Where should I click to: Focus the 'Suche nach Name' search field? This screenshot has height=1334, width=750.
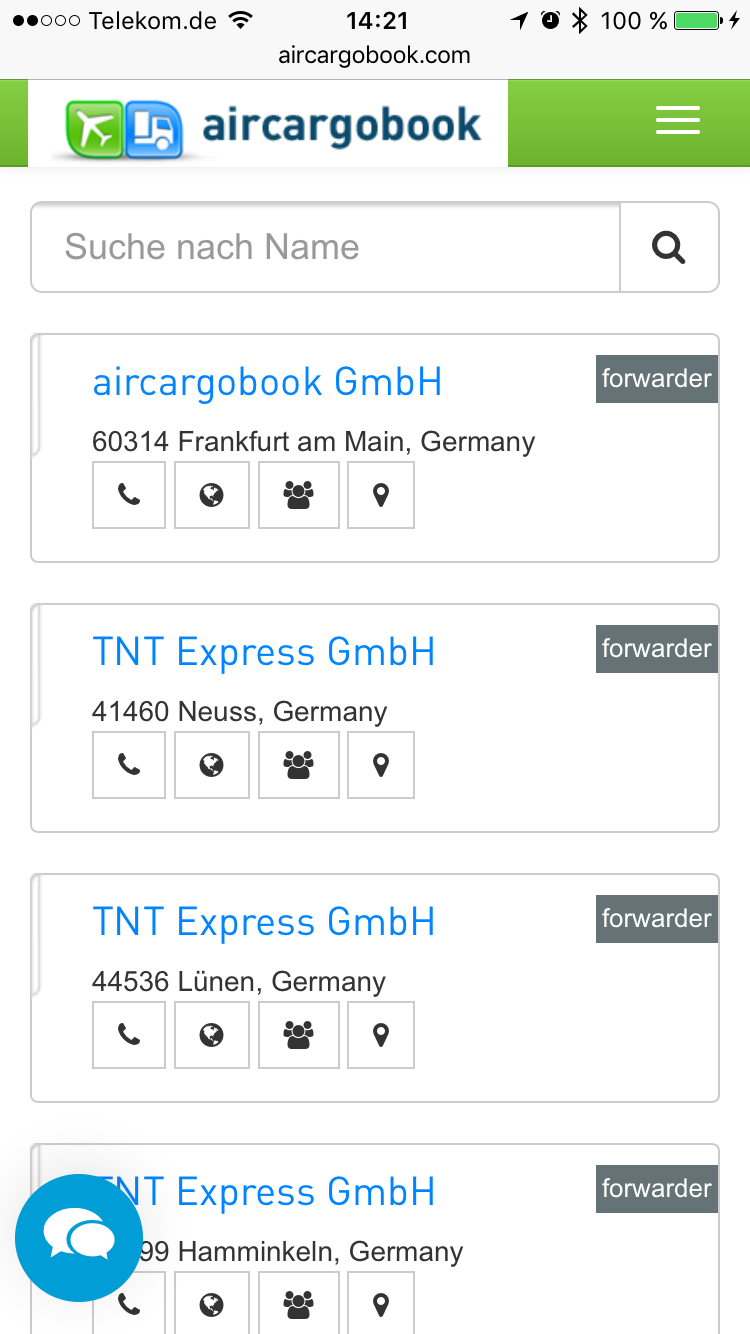(326, 247)
